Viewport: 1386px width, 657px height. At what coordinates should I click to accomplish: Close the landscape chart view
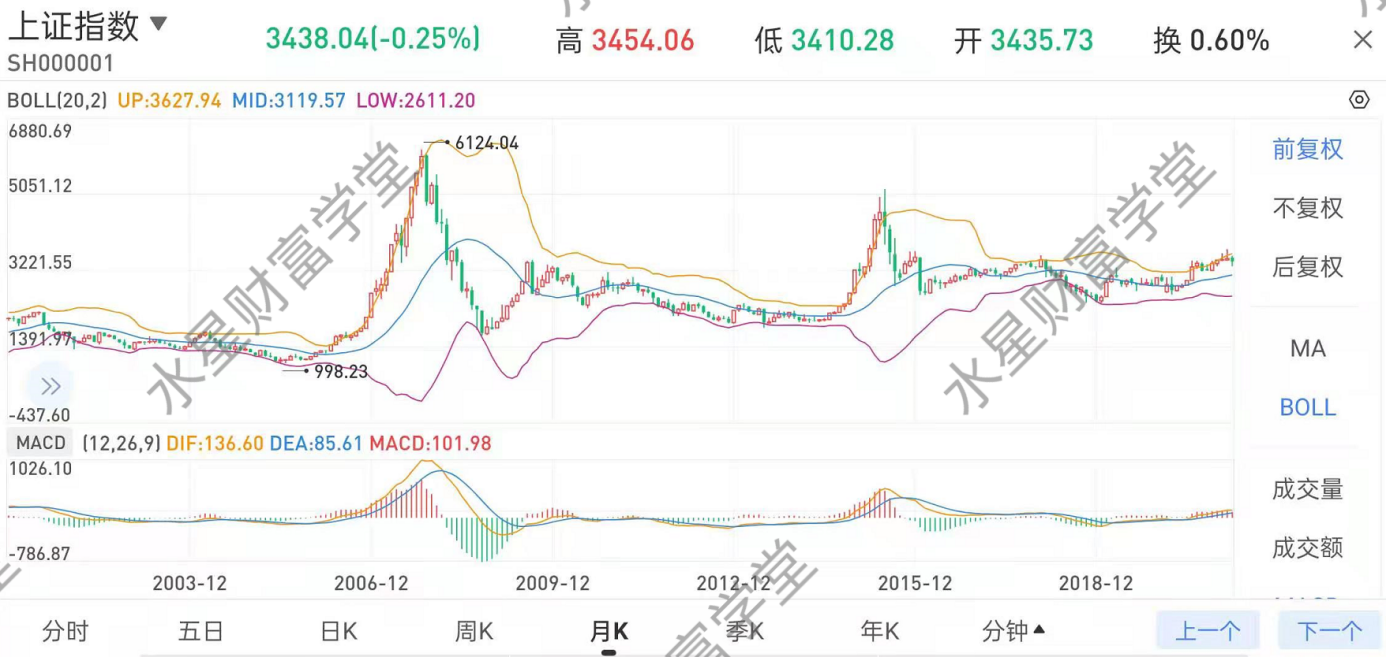point(1362,40)
